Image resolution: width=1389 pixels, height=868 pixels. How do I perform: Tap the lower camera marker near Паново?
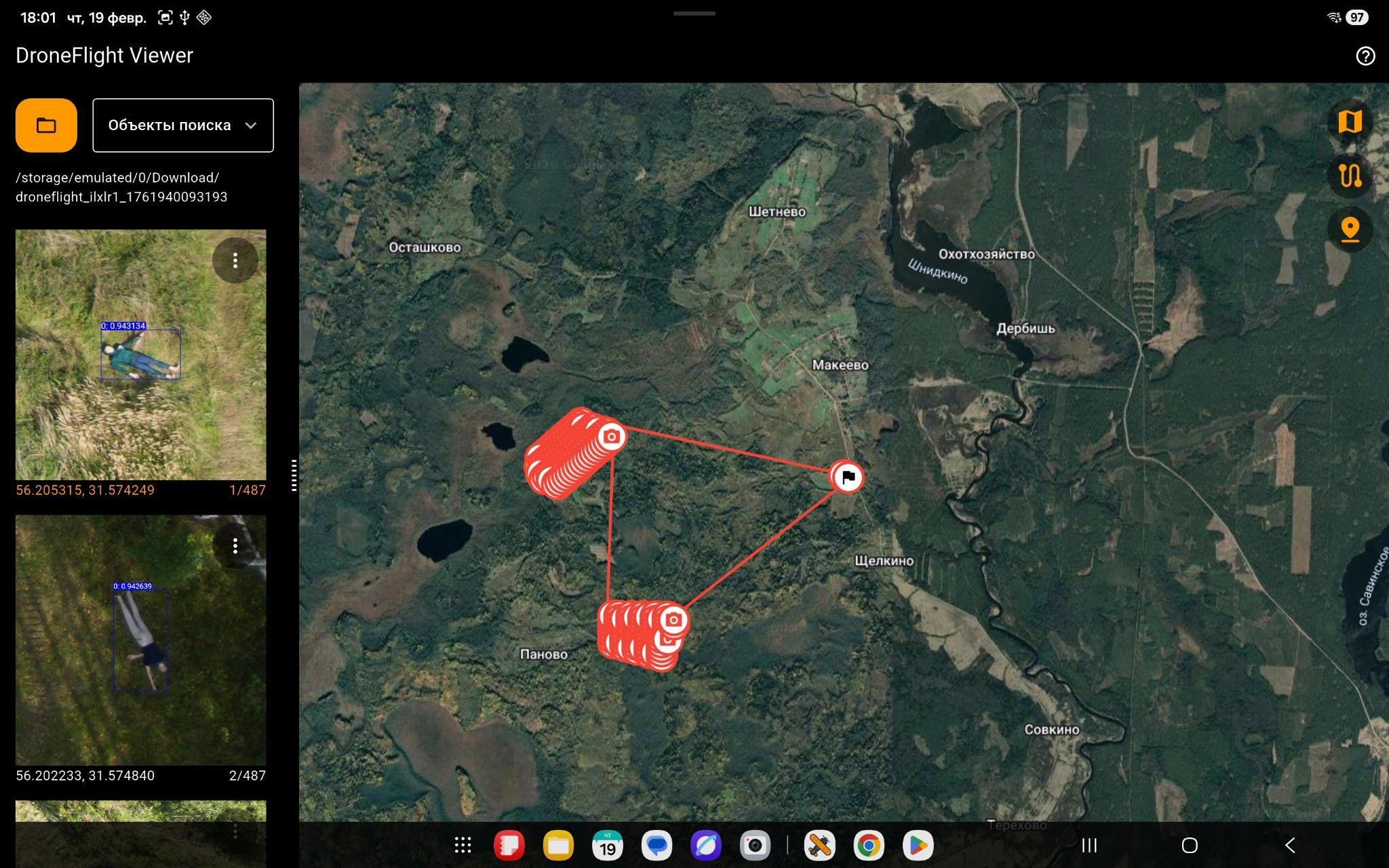tap(673, 620)
